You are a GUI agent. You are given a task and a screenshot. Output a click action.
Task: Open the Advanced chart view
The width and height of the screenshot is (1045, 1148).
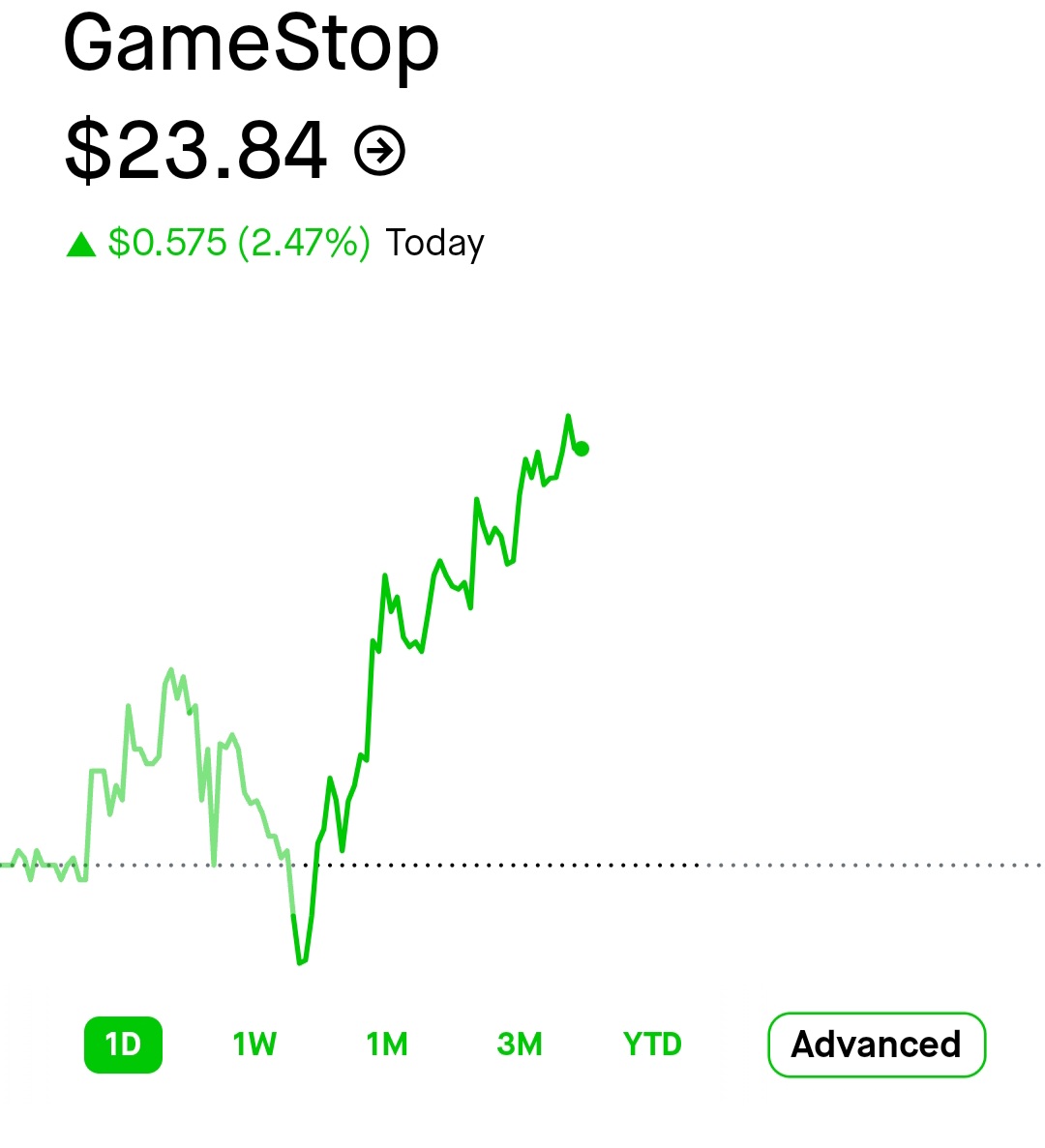[876, 1045]
